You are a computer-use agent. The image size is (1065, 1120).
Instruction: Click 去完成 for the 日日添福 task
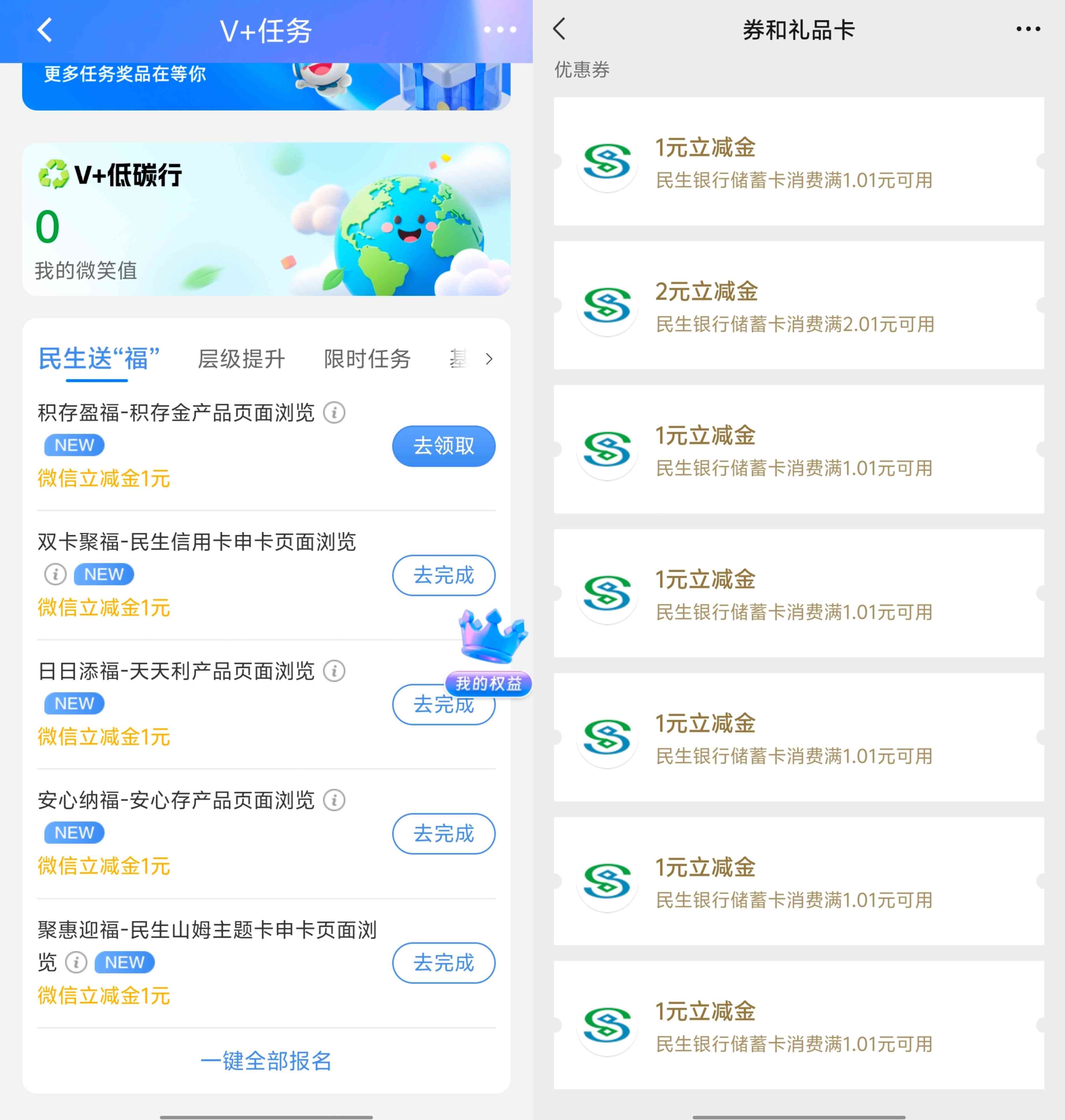tap(443, 705)
